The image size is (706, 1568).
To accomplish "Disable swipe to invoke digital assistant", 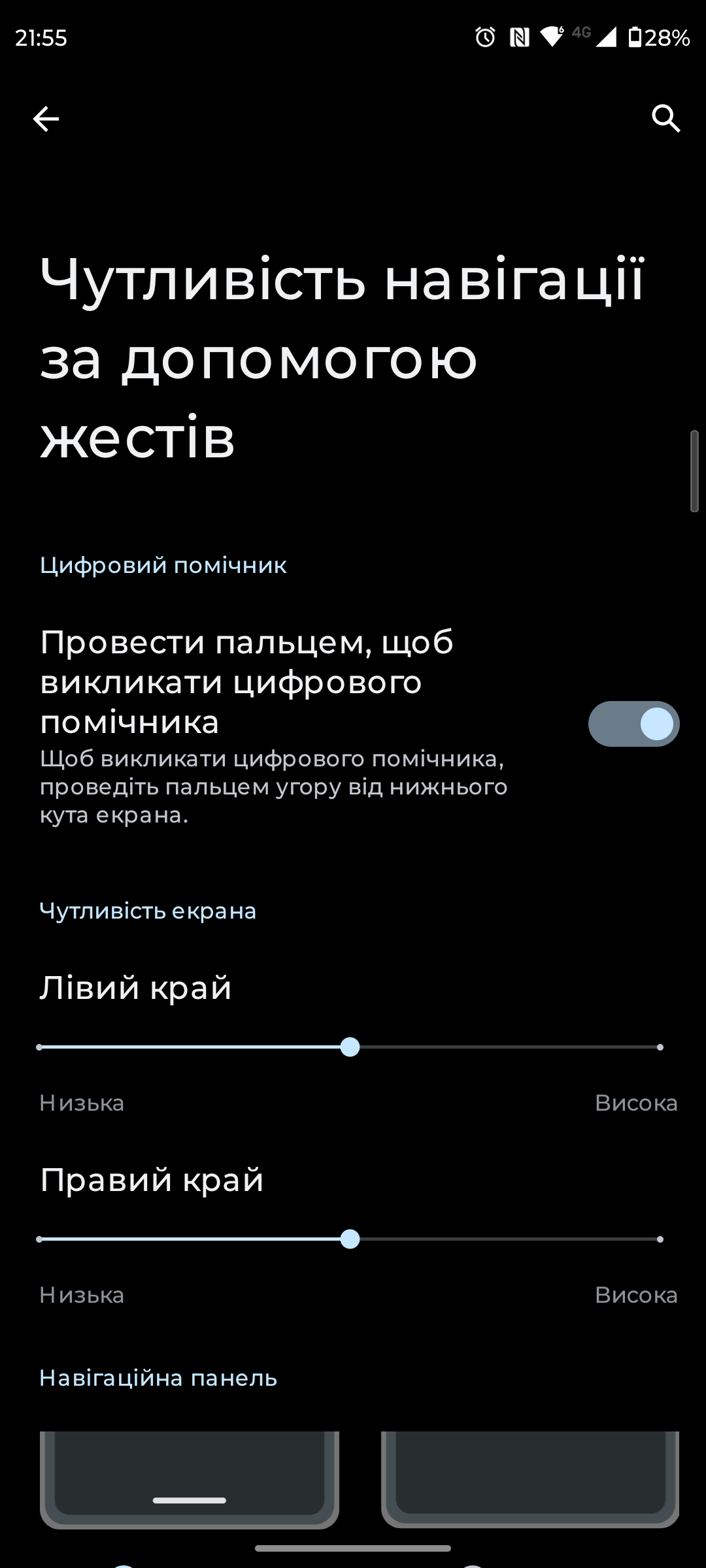I will tap(633, 724).
